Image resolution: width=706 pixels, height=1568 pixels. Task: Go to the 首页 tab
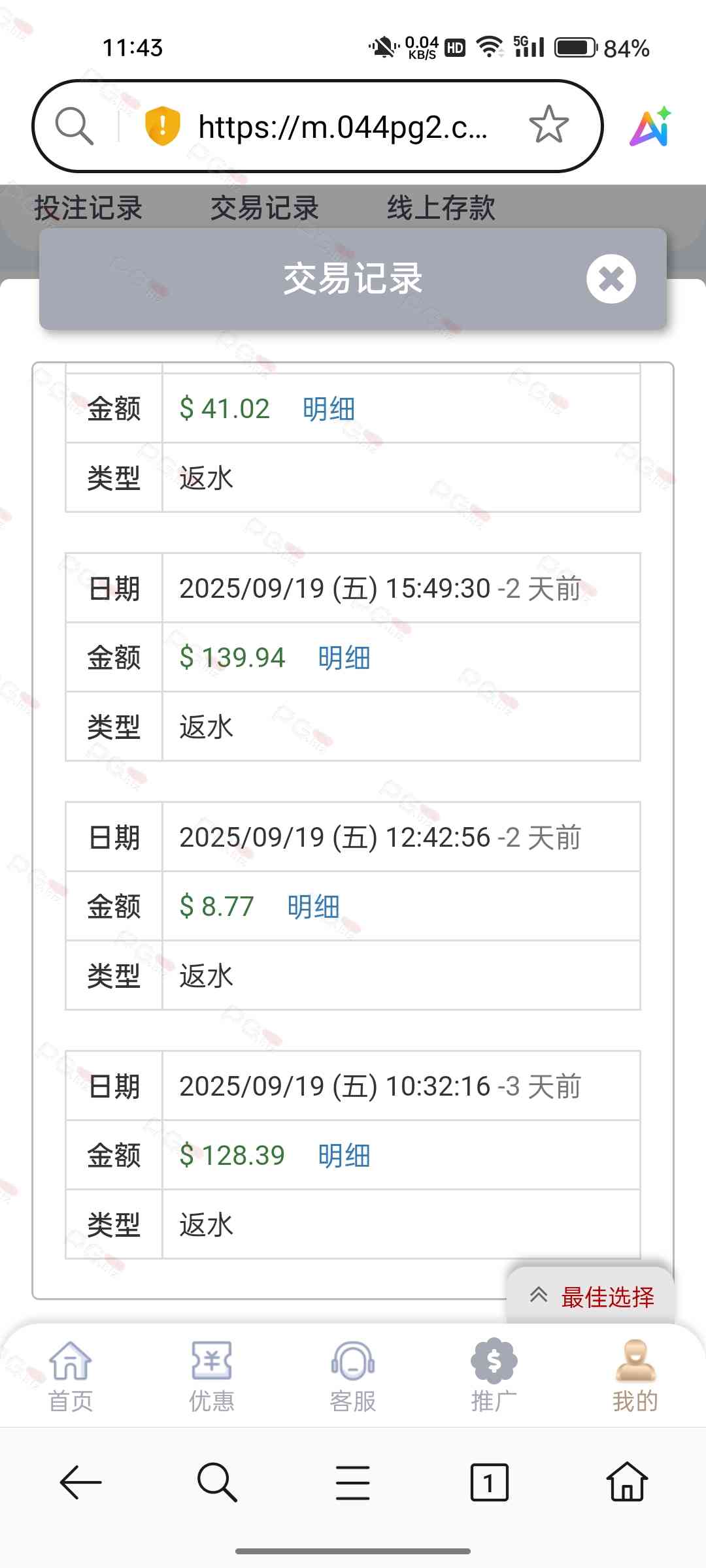(70, 1375)
